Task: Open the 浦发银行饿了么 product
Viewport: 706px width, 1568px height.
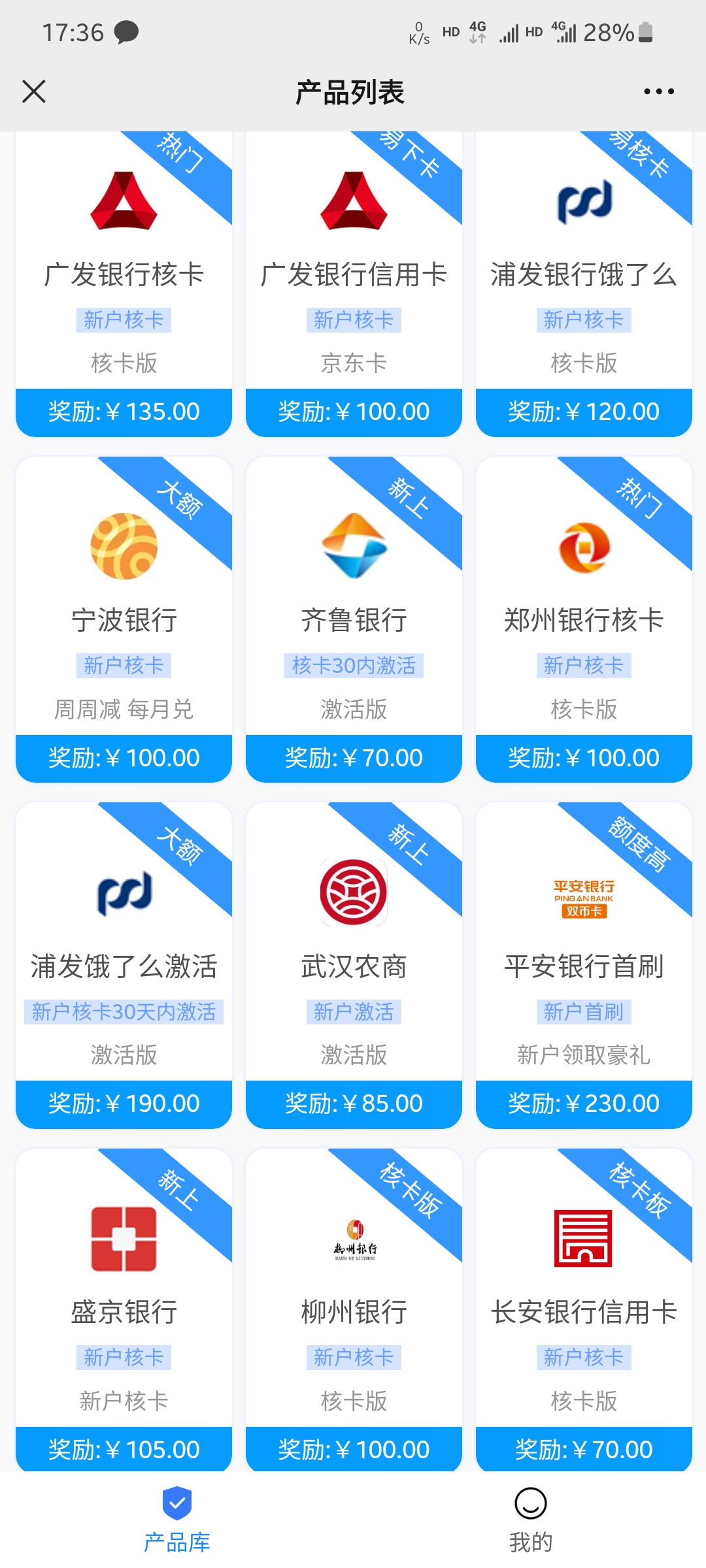Action: click(584, 284)
